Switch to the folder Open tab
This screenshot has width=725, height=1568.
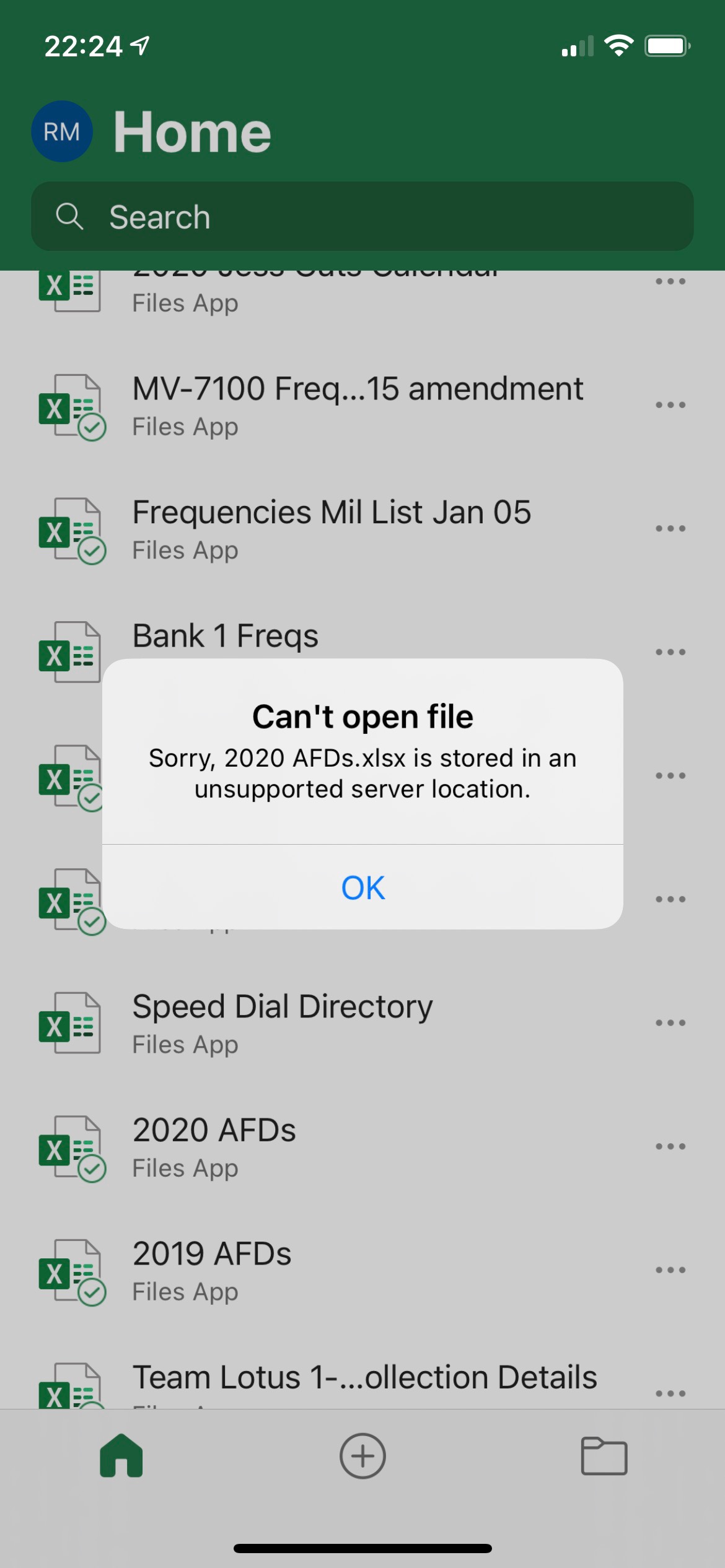(x=604, y=1455)
